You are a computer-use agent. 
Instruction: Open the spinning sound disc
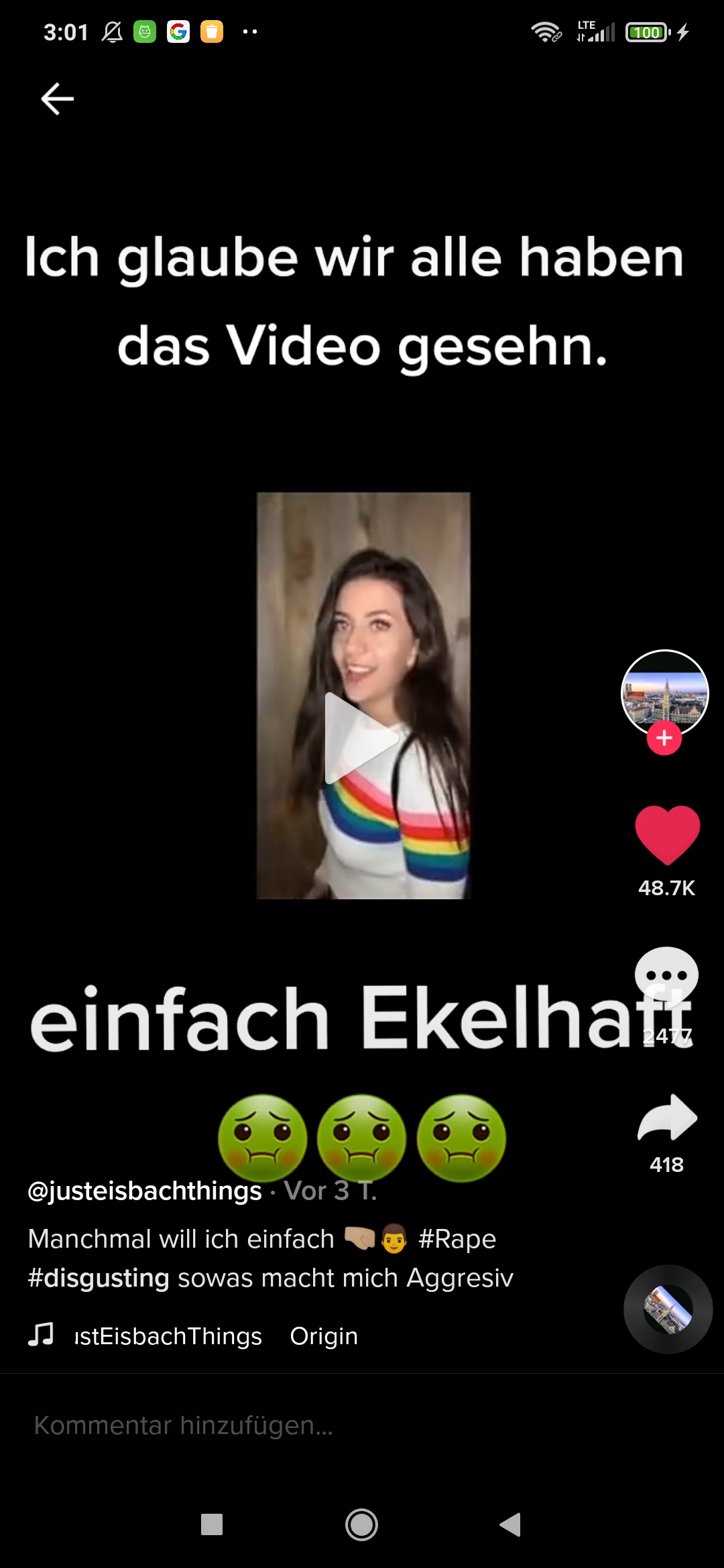[x=668, y=1309]
